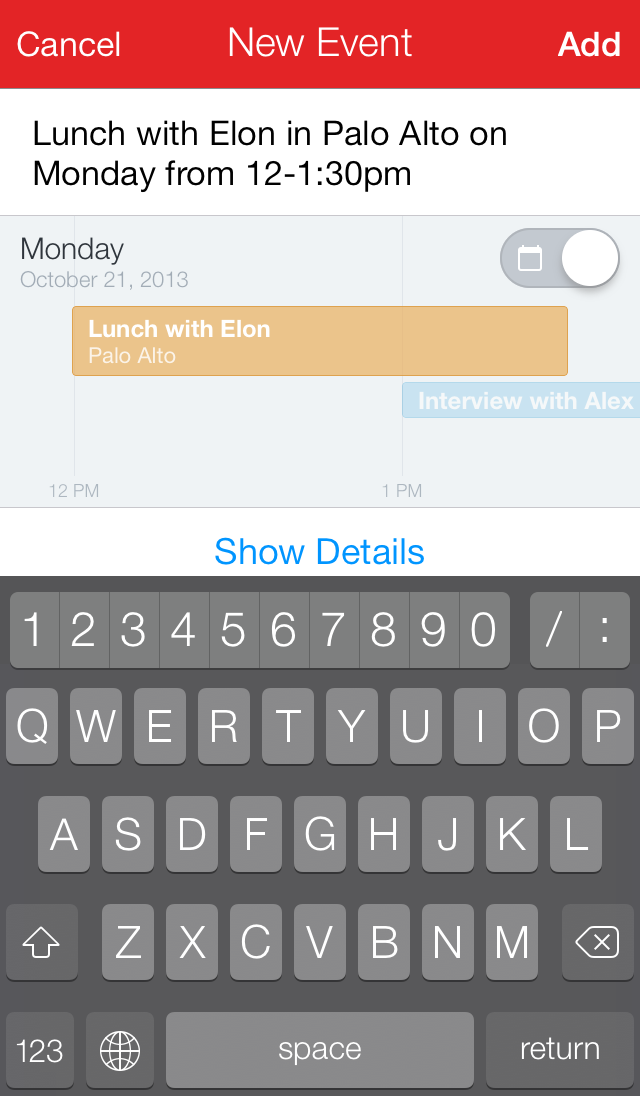This screenshot has width=640, height=1096.
Task: Open the Lunch with Elon event block
Action: click(319, 341)
